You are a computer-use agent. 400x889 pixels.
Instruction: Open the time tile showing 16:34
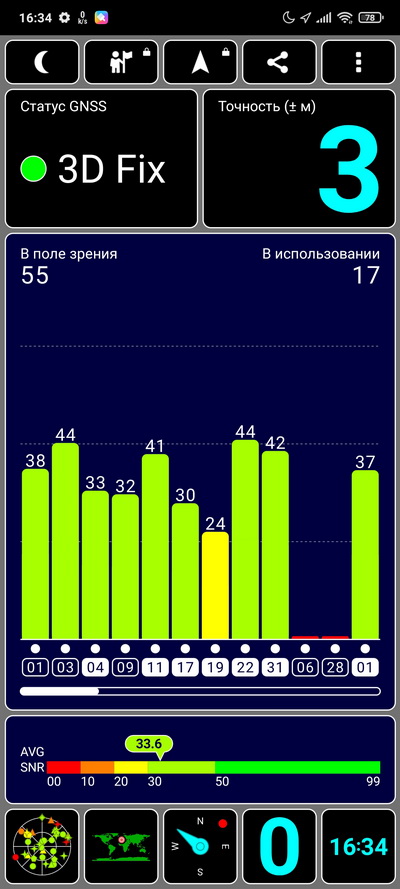358,846
